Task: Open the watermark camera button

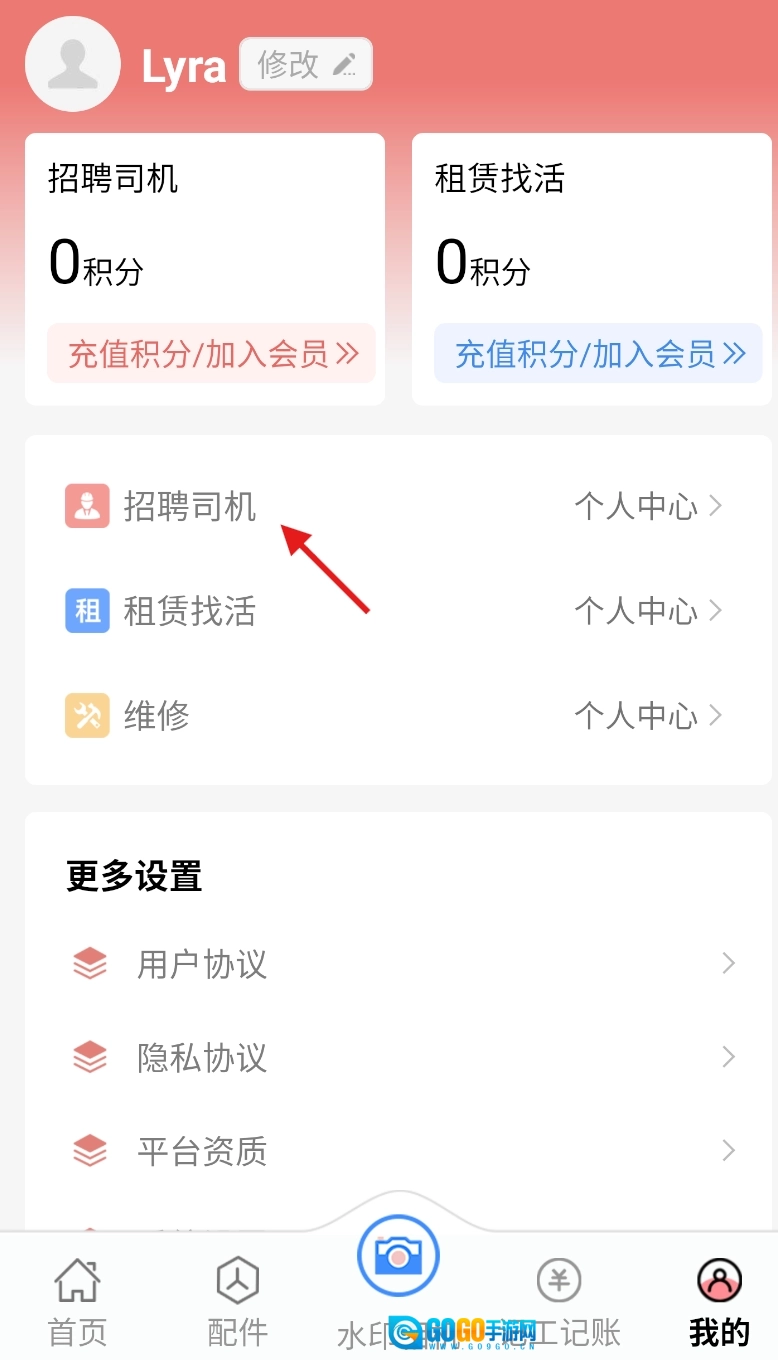Action: click(398, 1256)
